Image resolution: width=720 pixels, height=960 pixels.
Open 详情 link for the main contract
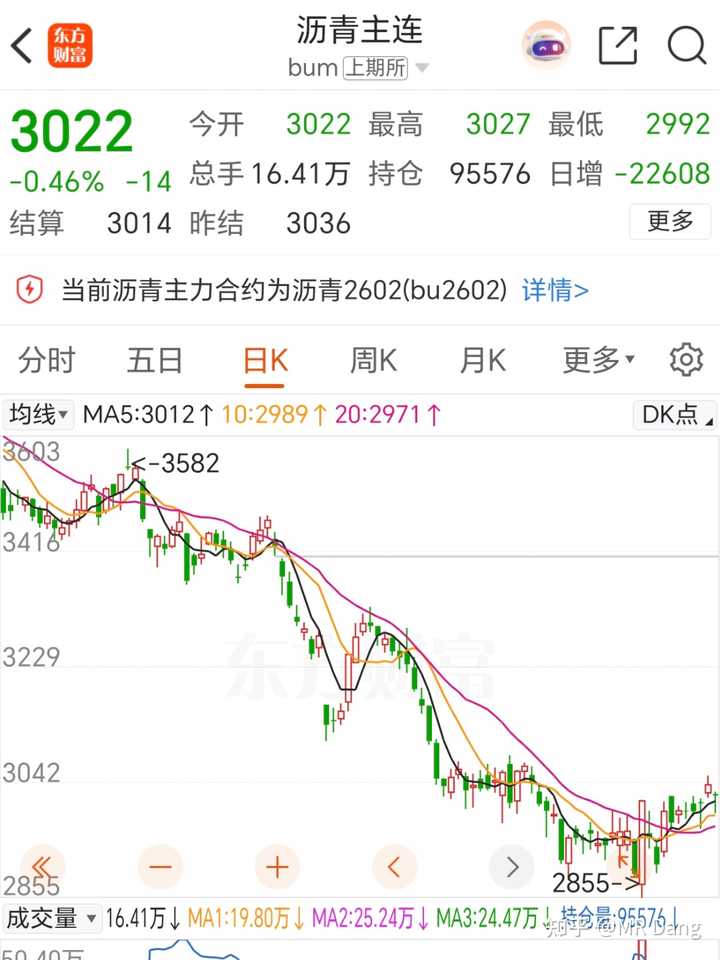pos(555,290)
